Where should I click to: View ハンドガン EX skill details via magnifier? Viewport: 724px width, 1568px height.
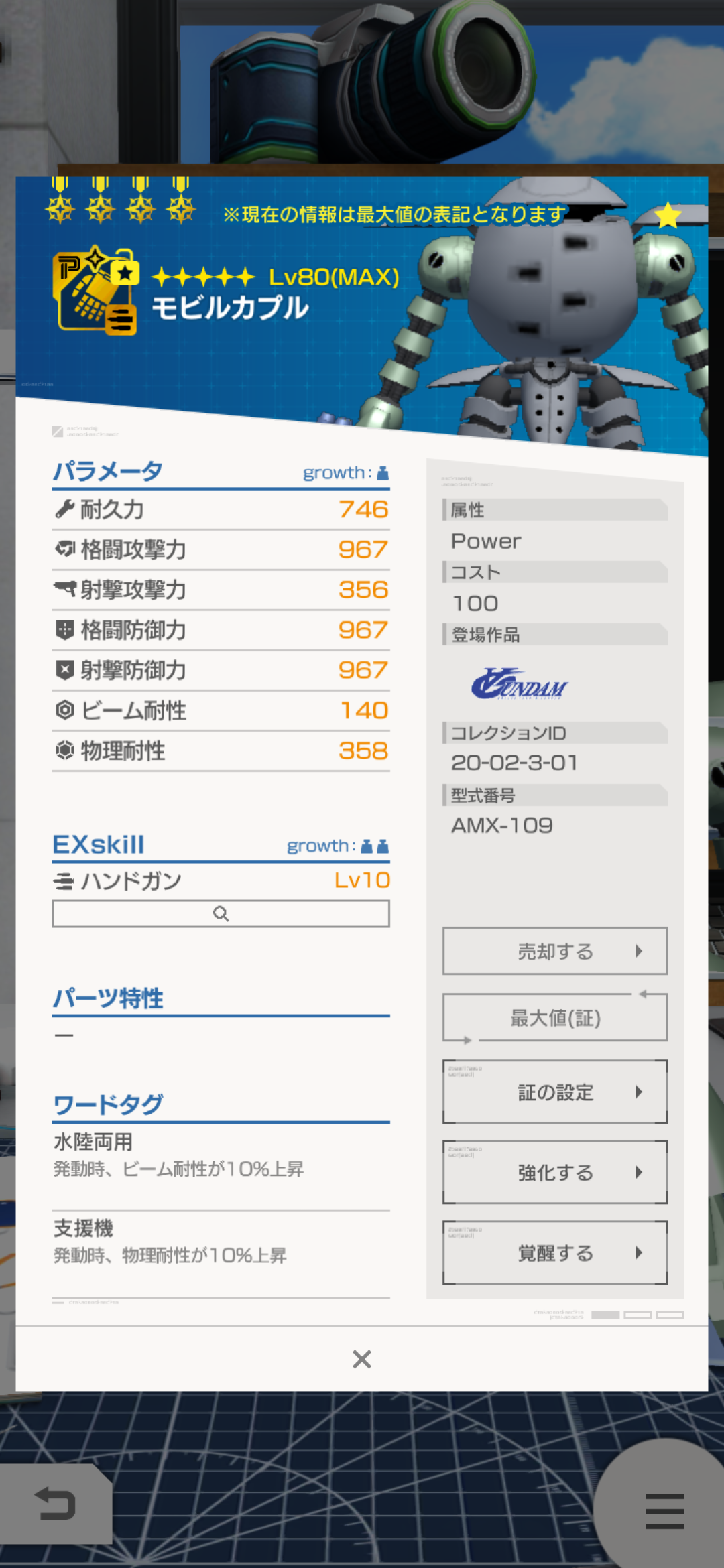pyautogui.click(x=221, y=913)
